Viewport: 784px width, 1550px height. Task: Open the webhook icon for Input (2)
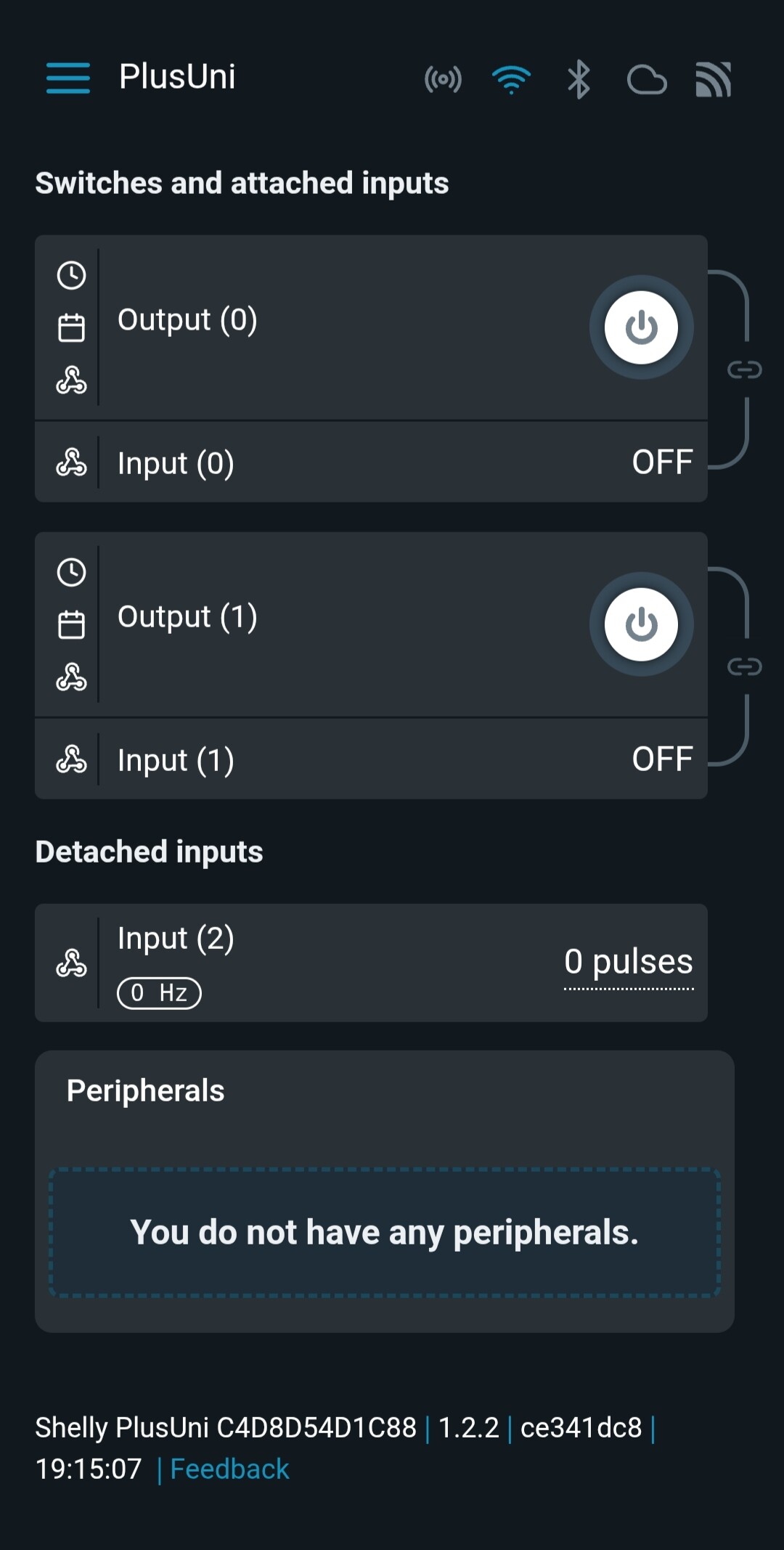click(71, 963)
